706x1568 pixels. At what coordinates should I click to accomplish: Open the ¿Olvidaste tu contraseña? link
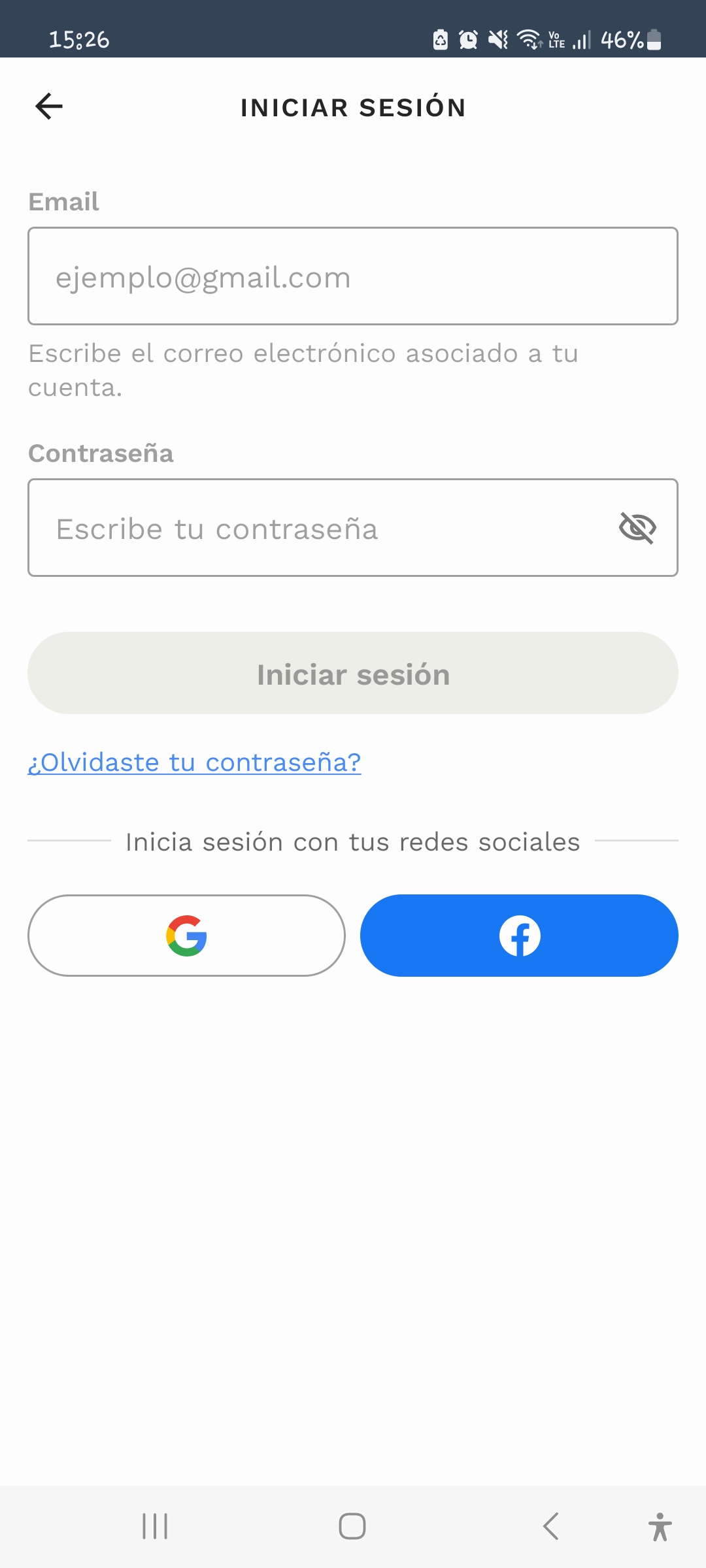coord(194,762)
